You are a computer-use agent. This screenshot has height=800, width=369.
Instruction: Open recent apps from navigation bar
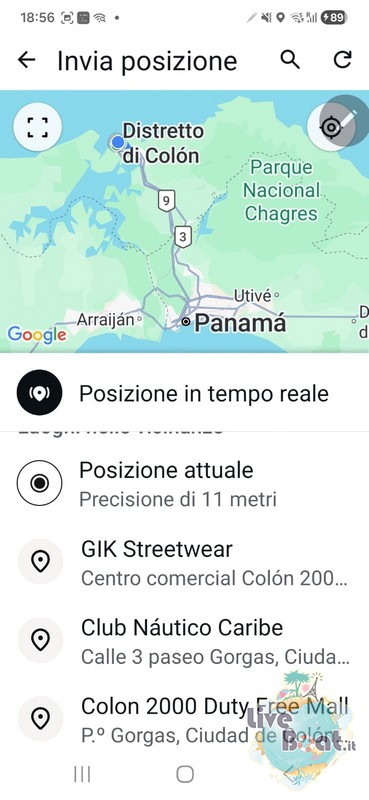pos(82,774)
